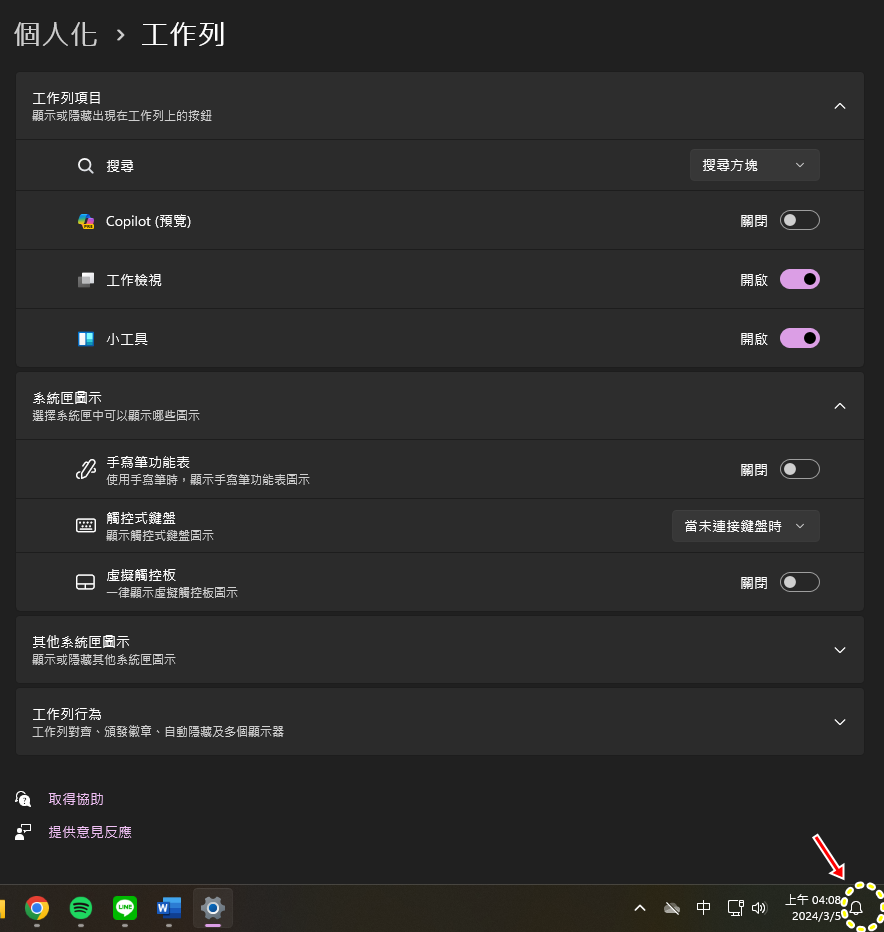Turn off the 小工具 toggle
The image size is (884, 932).
point(799,338)
